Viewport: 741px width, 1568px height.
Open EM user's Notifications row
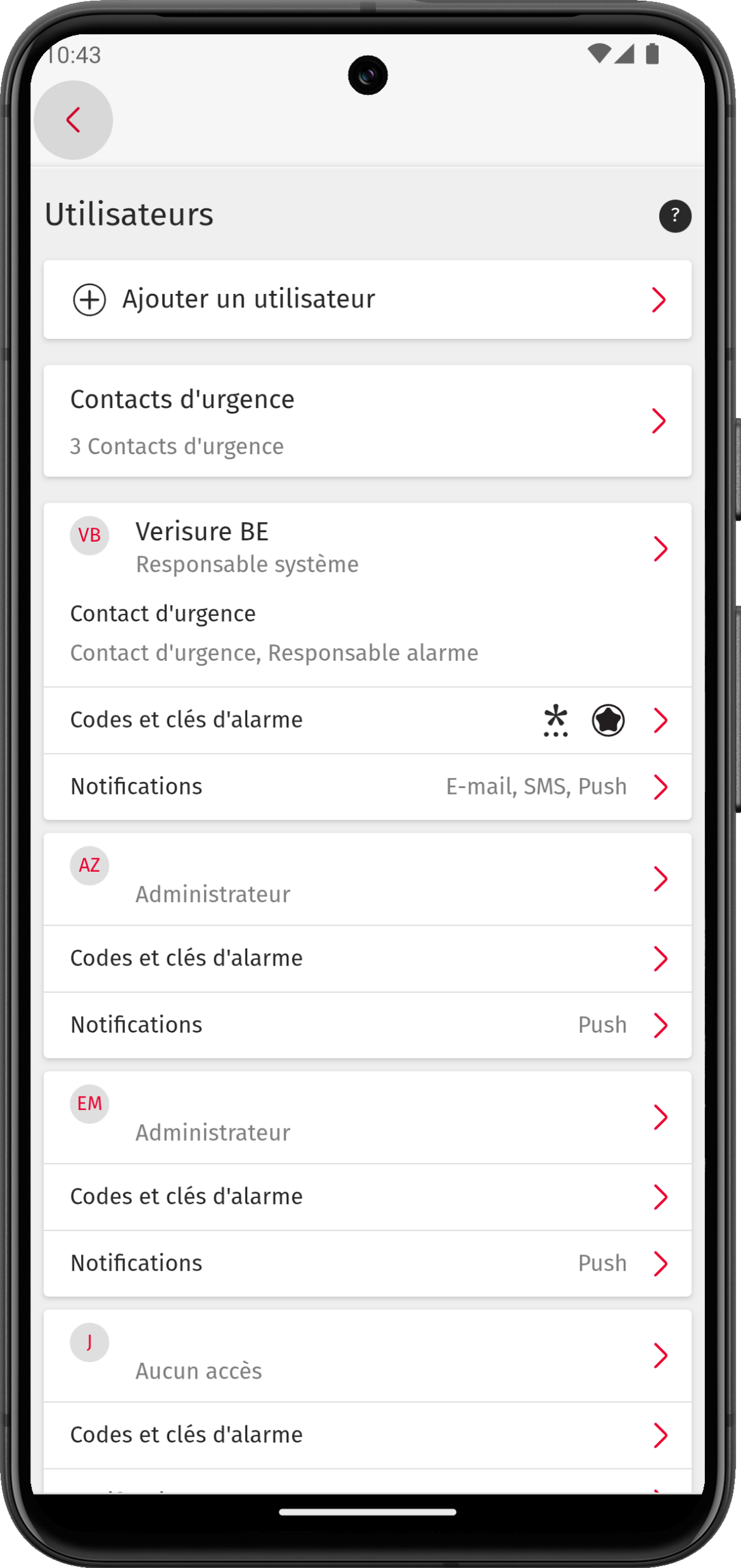point(367,1263)
